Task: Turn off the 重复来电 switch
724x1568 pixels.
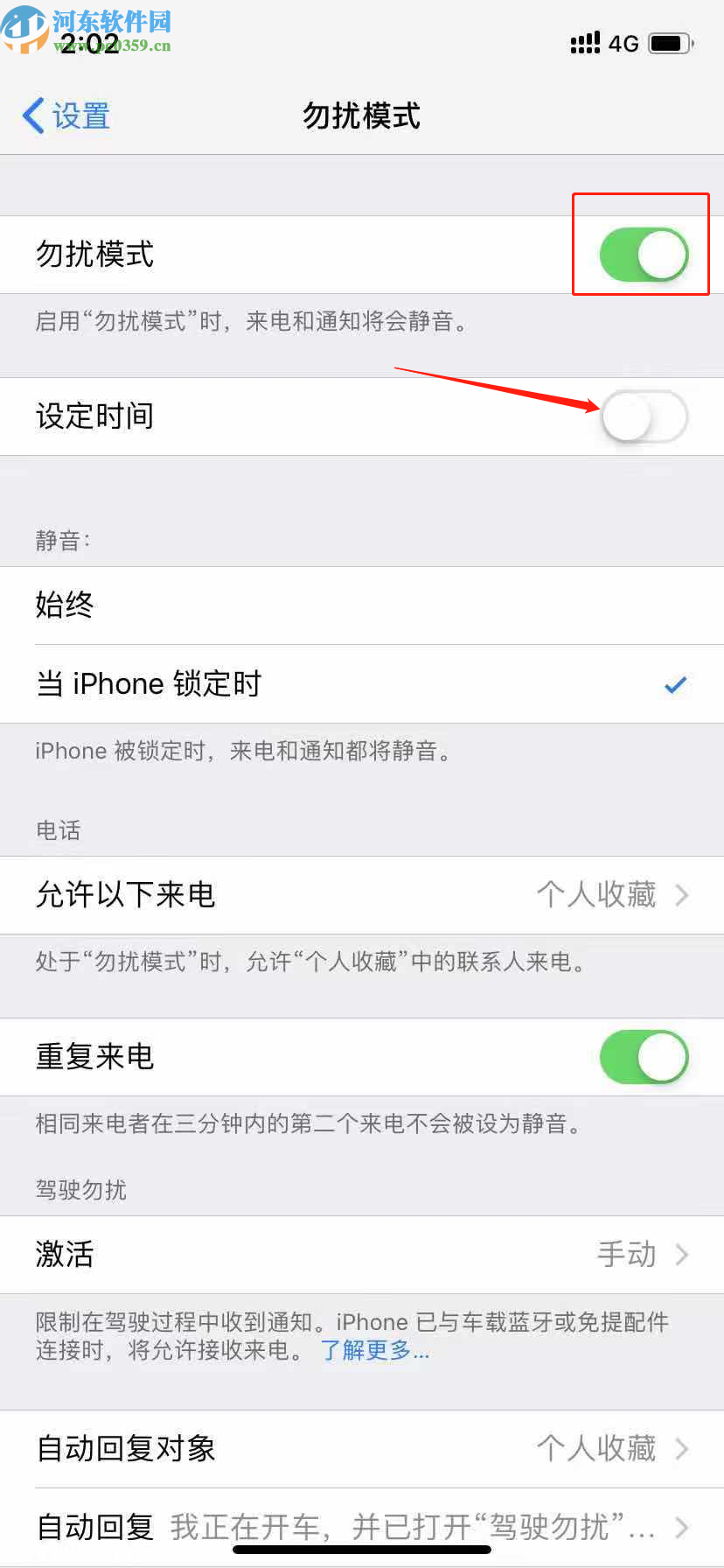Action: tap(644, 1056)
